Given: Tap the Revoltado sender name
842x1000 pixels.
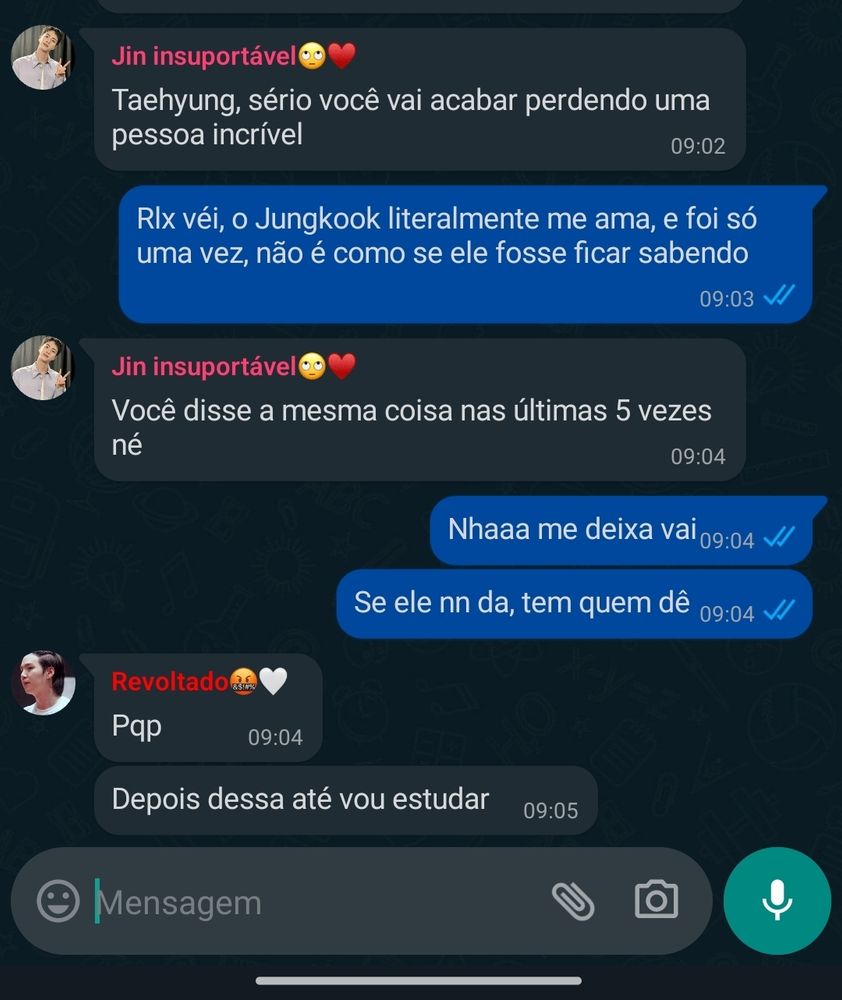Looking at the screenshot, I should pos(170,682).
